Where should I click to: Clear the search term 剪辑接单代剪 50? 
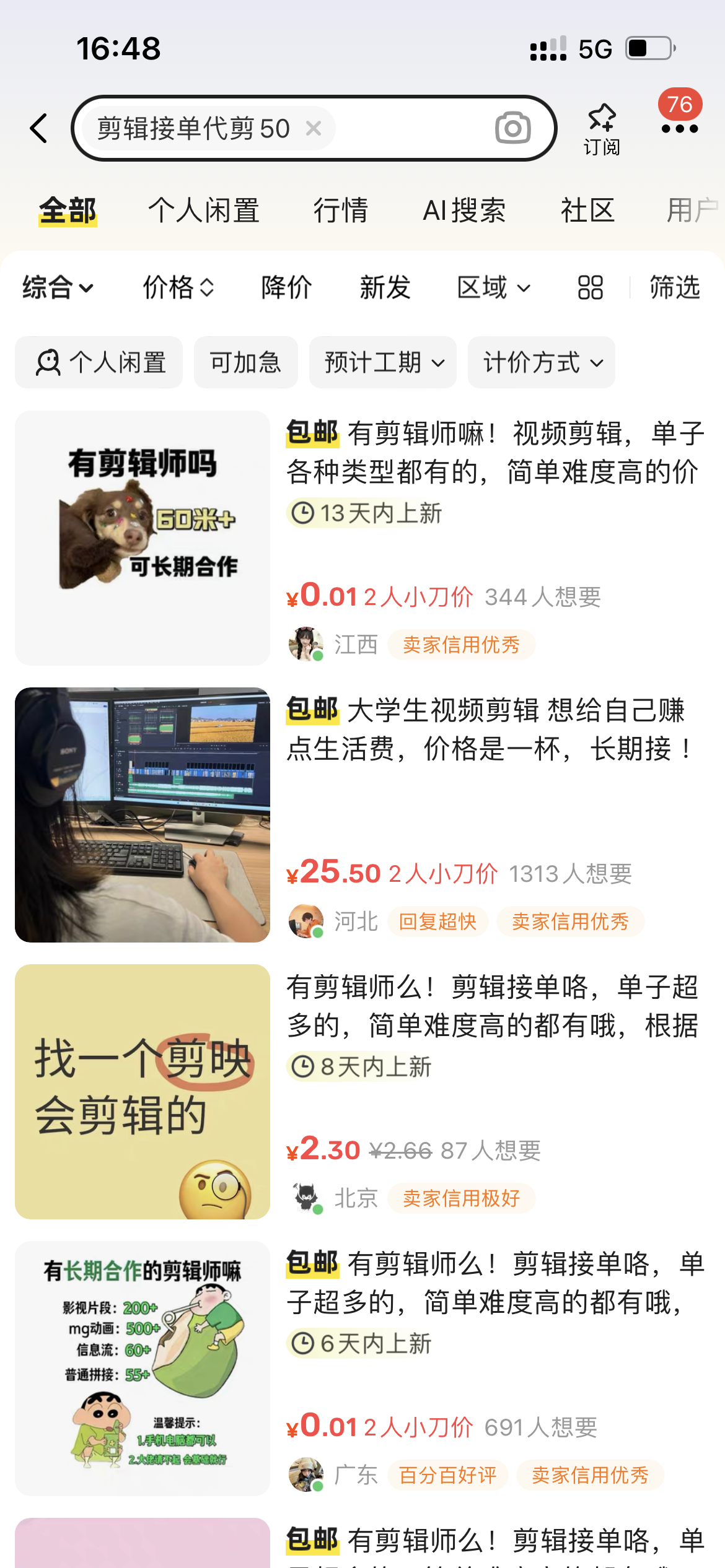314,128
